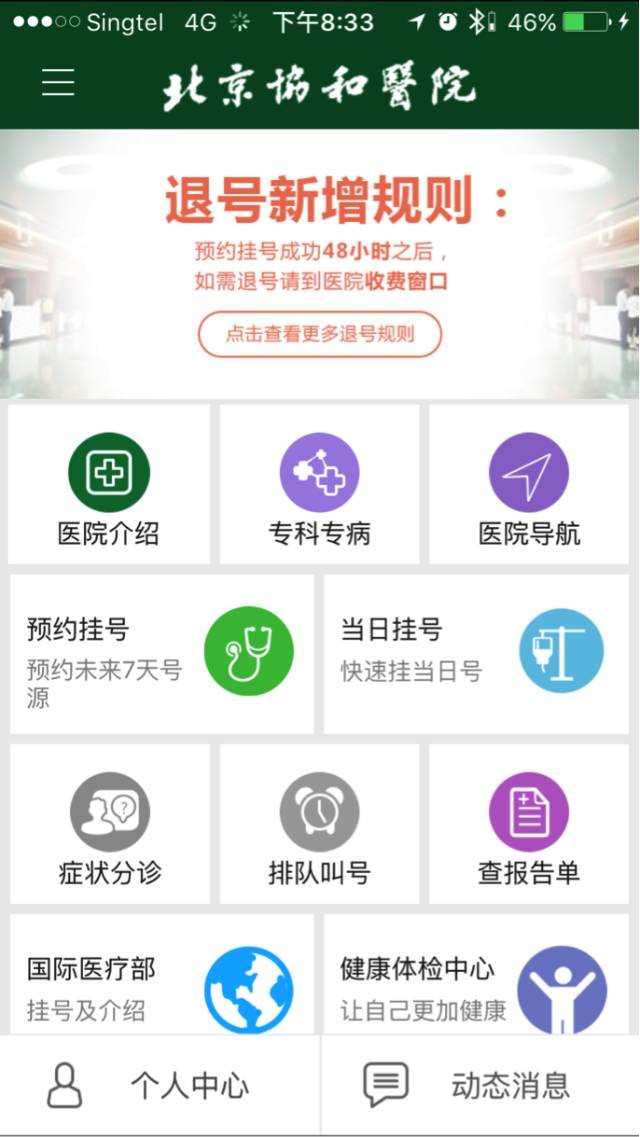This screenshot has width=640, height=1137.
Task: Open 医院导航 hospital navigation
Action: click(529, 485)
